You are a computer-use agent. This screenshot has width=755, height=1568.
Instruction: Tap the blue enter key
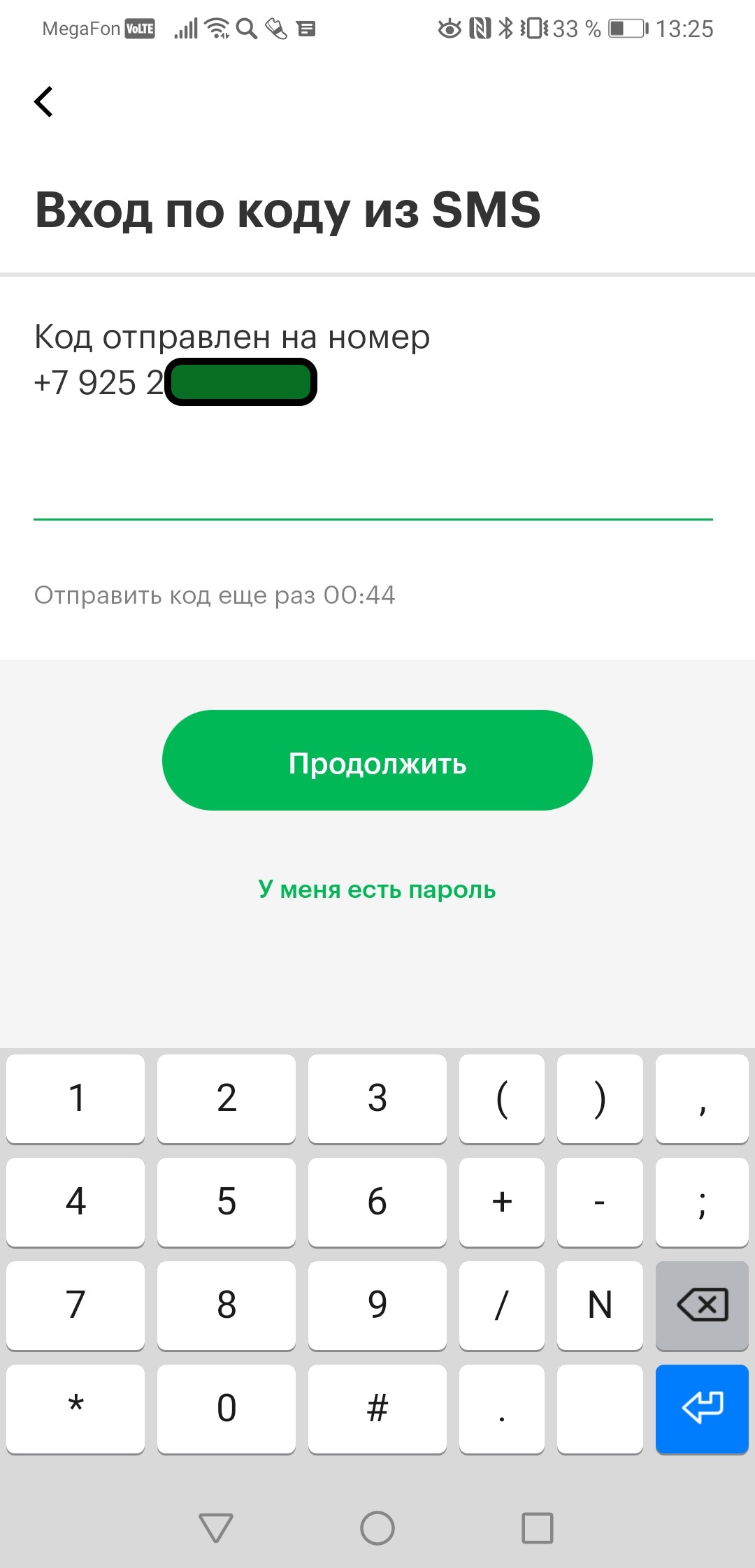tap(702, 1408)
